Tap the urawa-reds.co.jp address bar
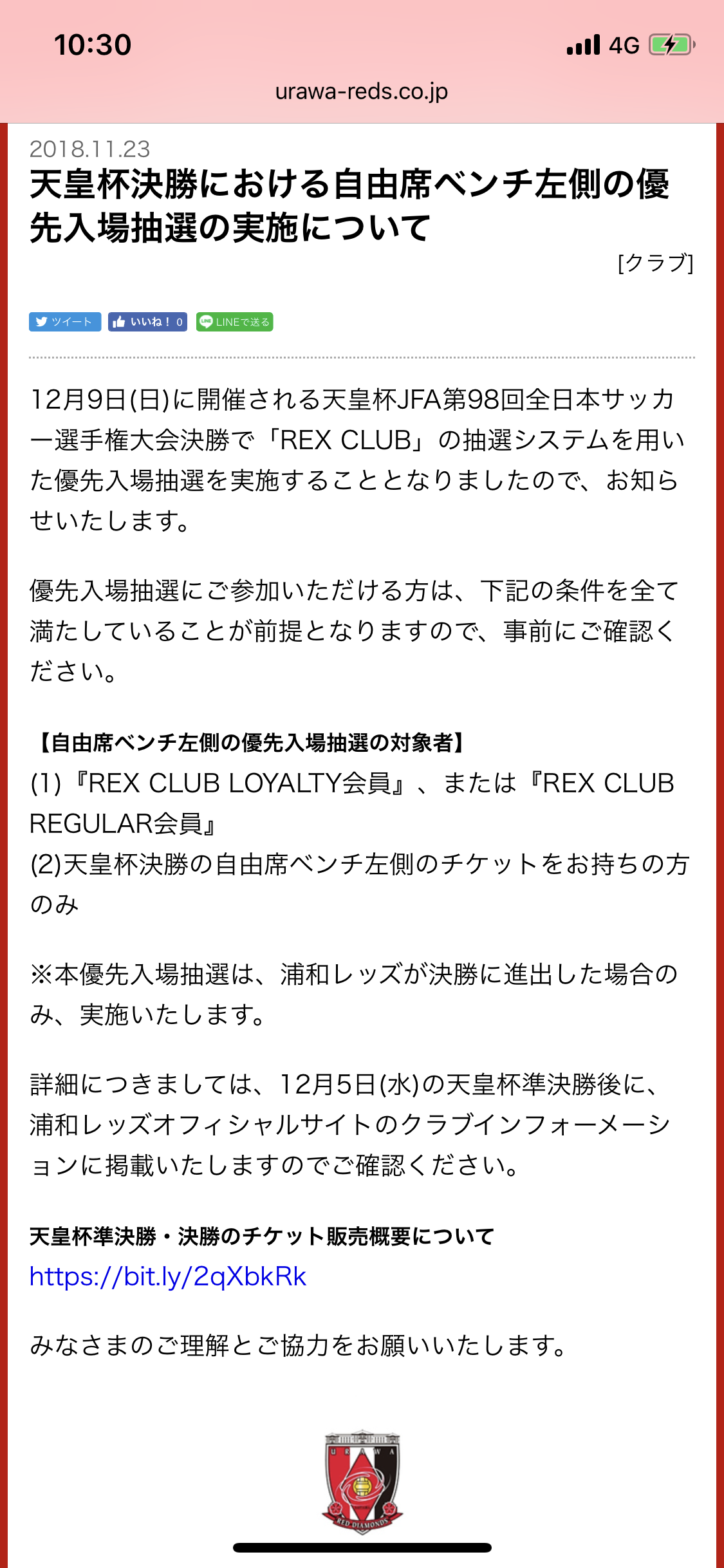This screenshot has width=724, height=1568. (361, 92)
